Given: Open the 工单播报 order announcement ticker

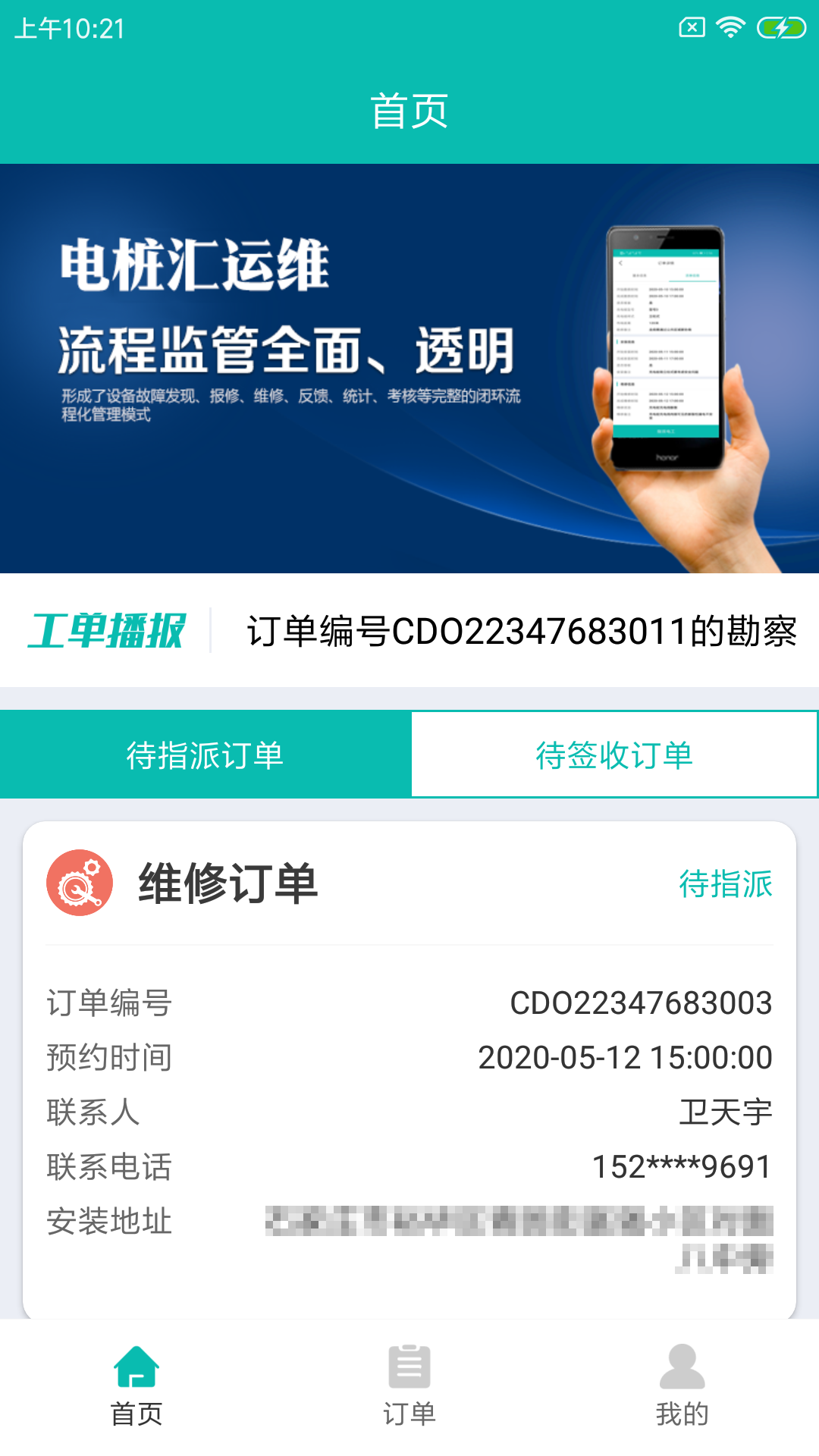Looking at the screenshot, I should pos(520,631).
